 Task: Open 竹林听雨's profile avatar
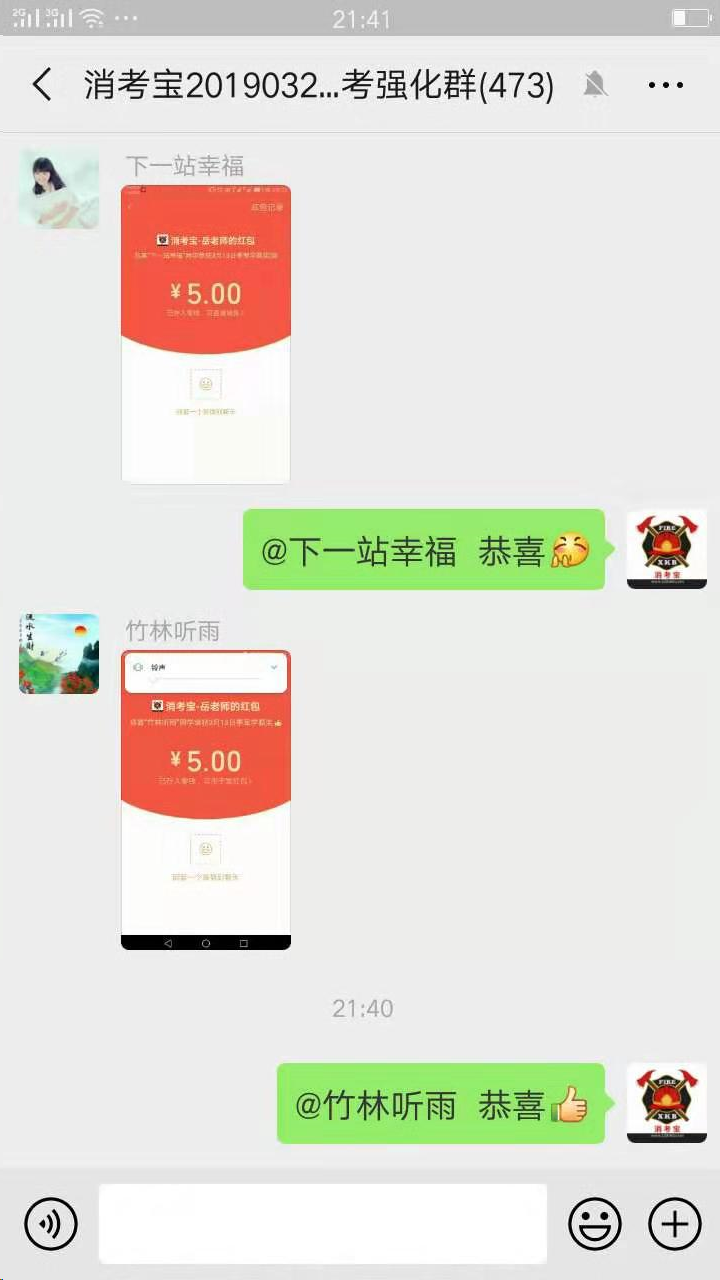[59, 654]
